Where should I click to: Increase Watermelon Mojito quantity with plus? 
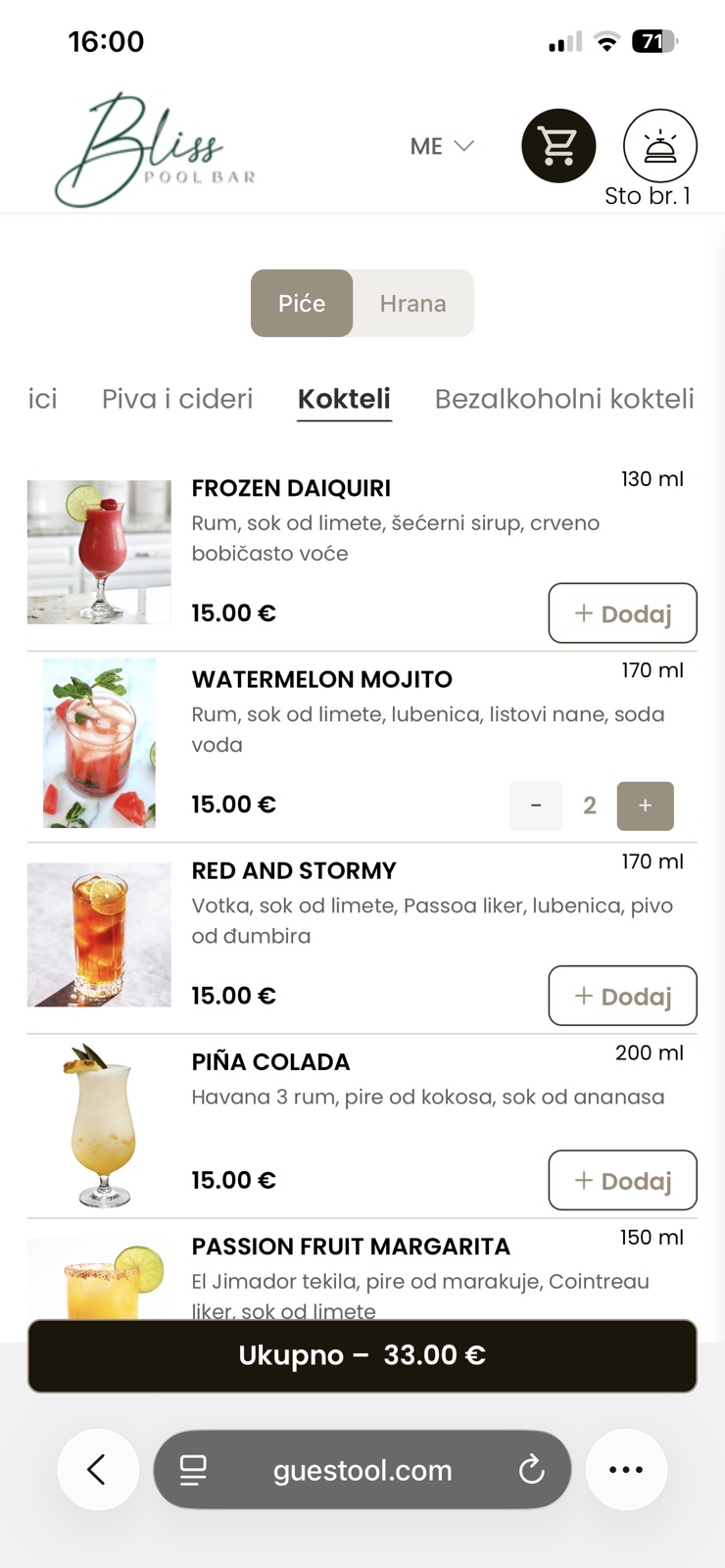[645, 806]
